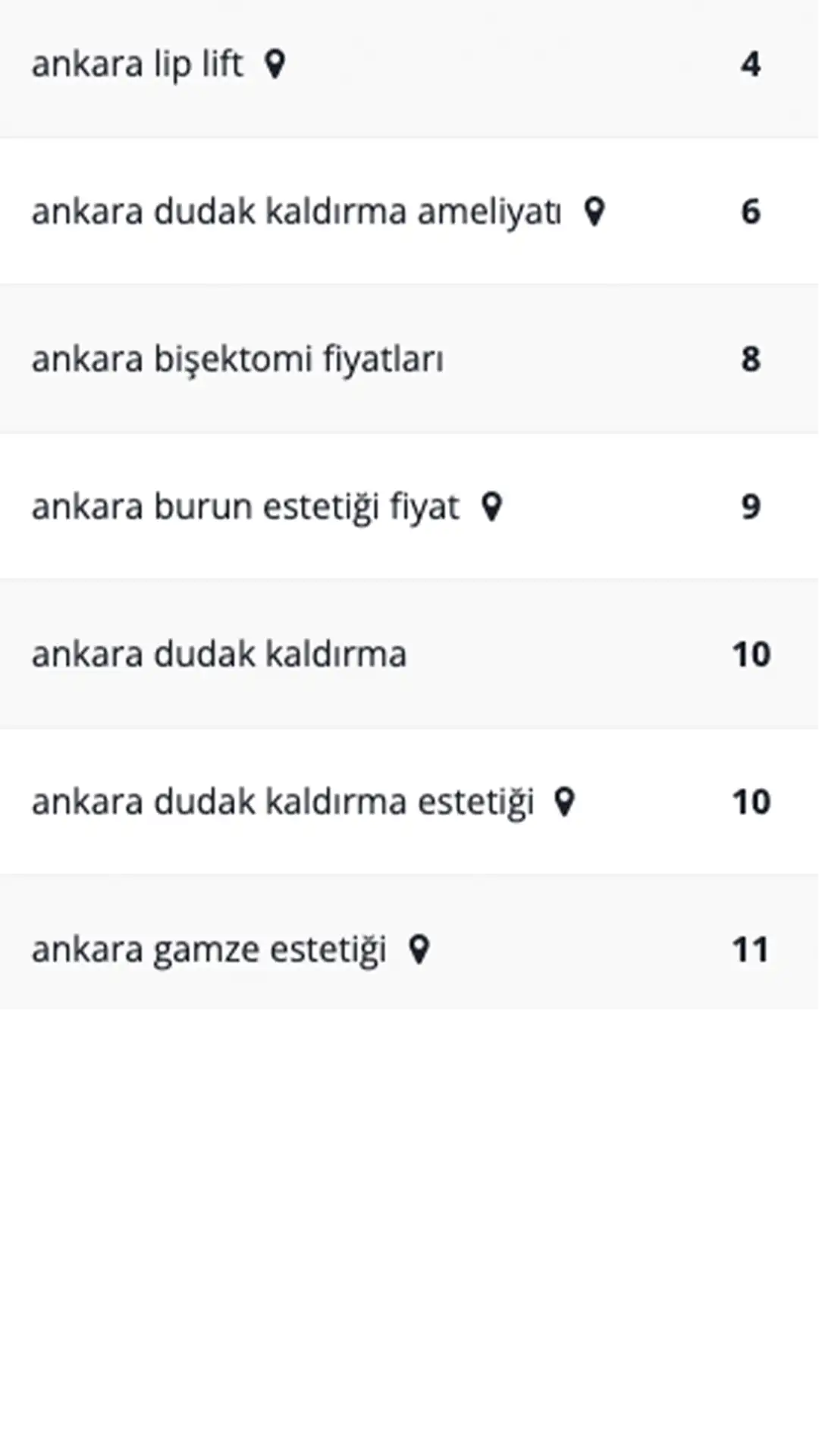This screenshot has height=1456, width=819.
Task: Click the location marker beside ankara burun estetiği fiyat
Action: tap(493, 507)
